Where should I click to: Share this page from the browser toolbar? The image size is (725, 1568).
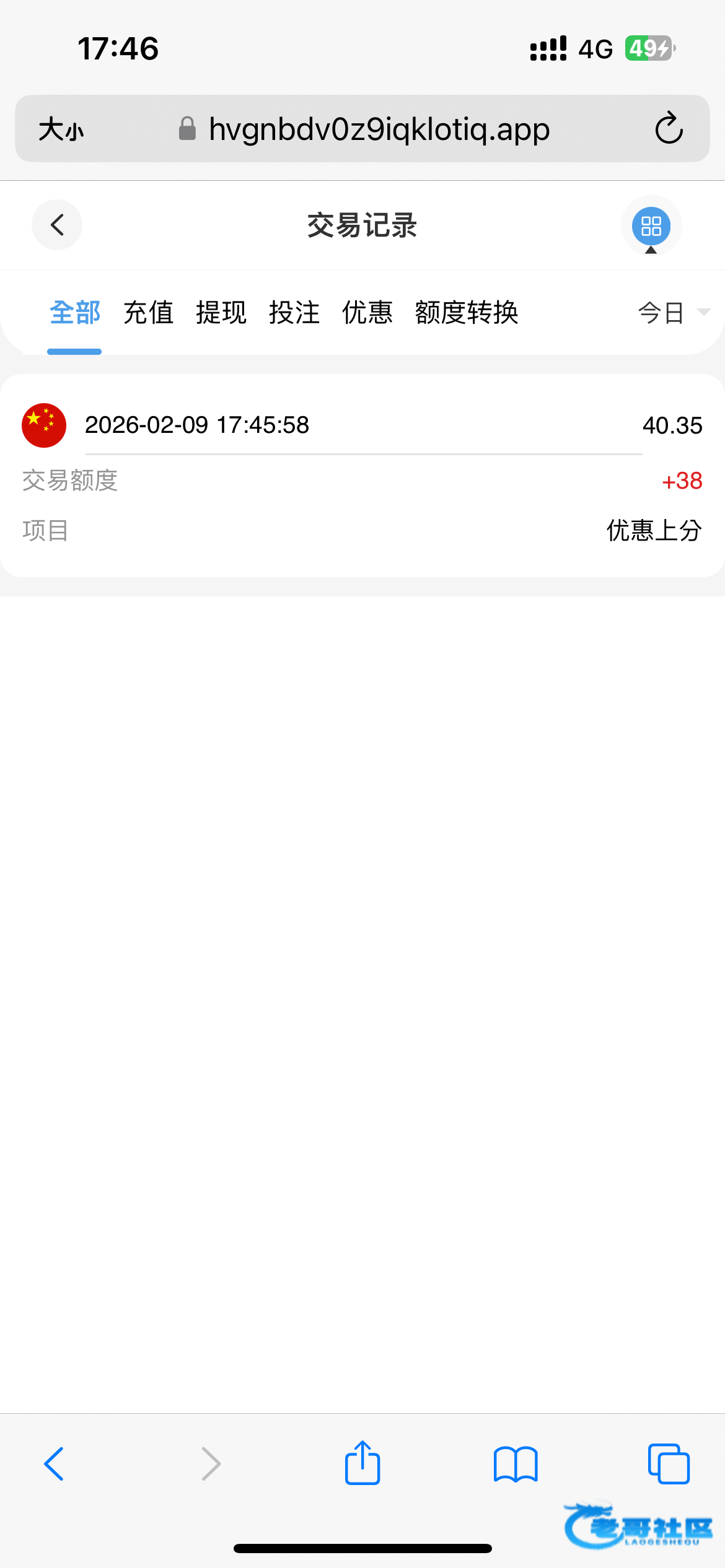[362, 1463]
